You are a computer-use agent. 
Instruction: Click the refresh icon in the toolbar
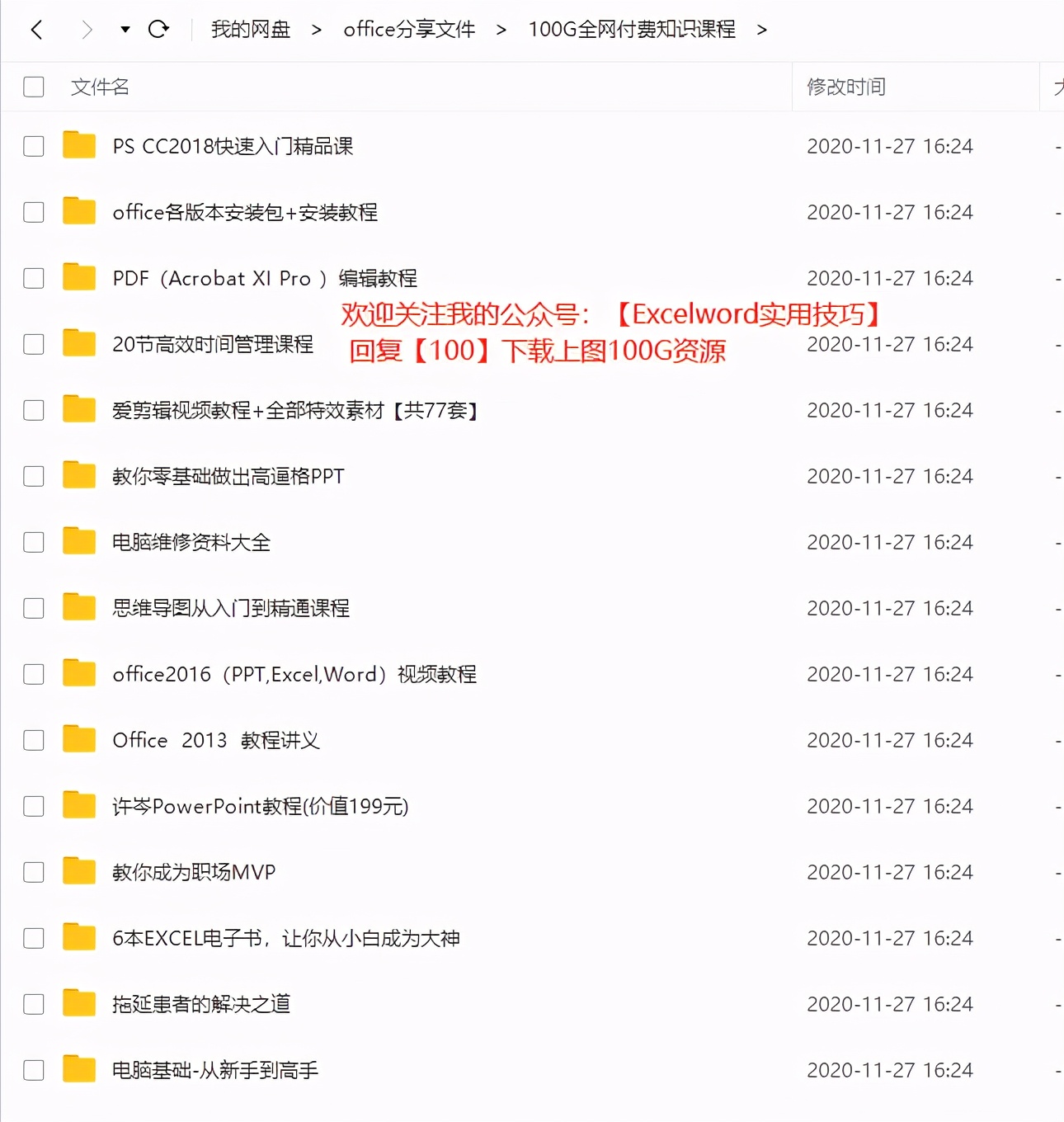(158, 29)
